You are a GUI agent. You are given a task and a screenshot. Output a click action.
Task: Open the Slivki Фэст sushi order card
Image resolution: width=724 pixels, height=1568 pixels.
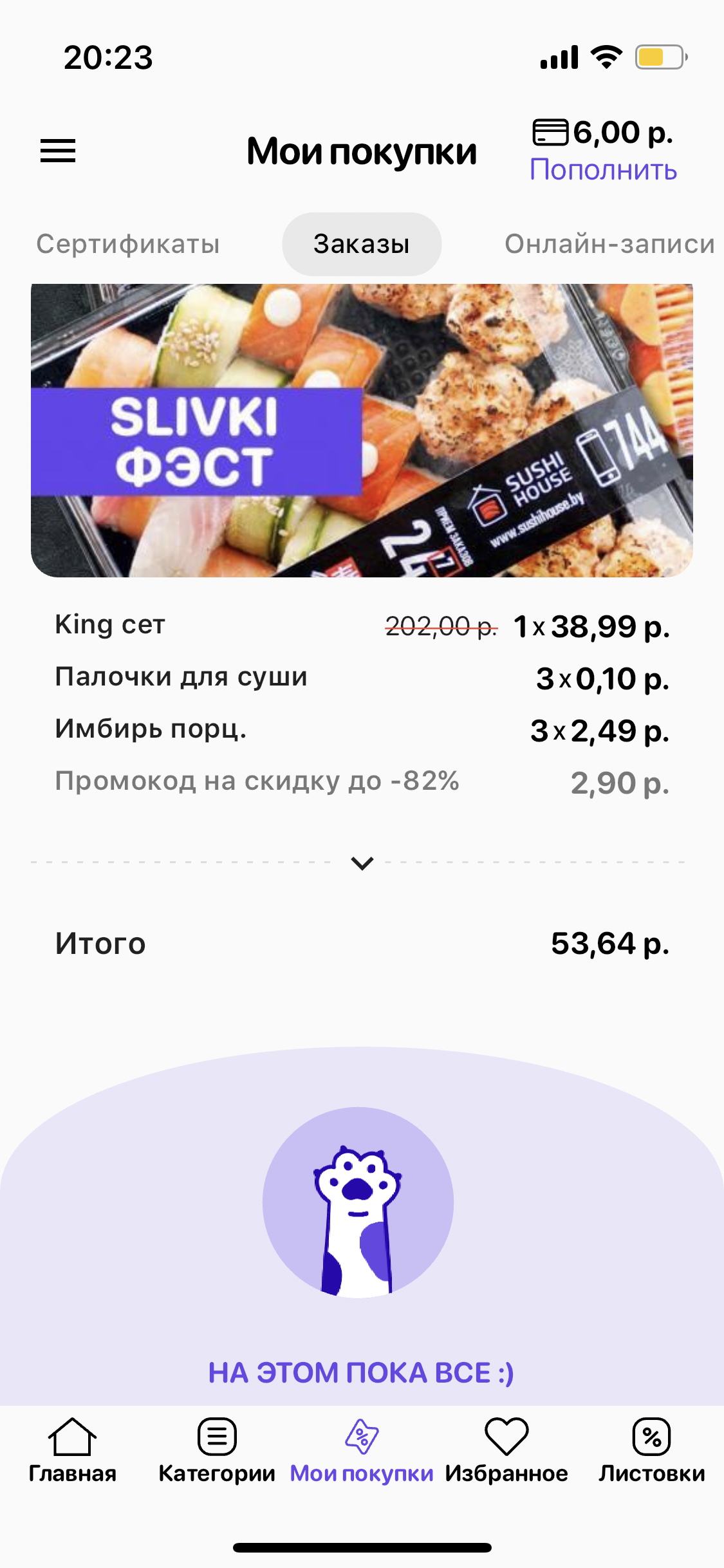tap(362, 430)
